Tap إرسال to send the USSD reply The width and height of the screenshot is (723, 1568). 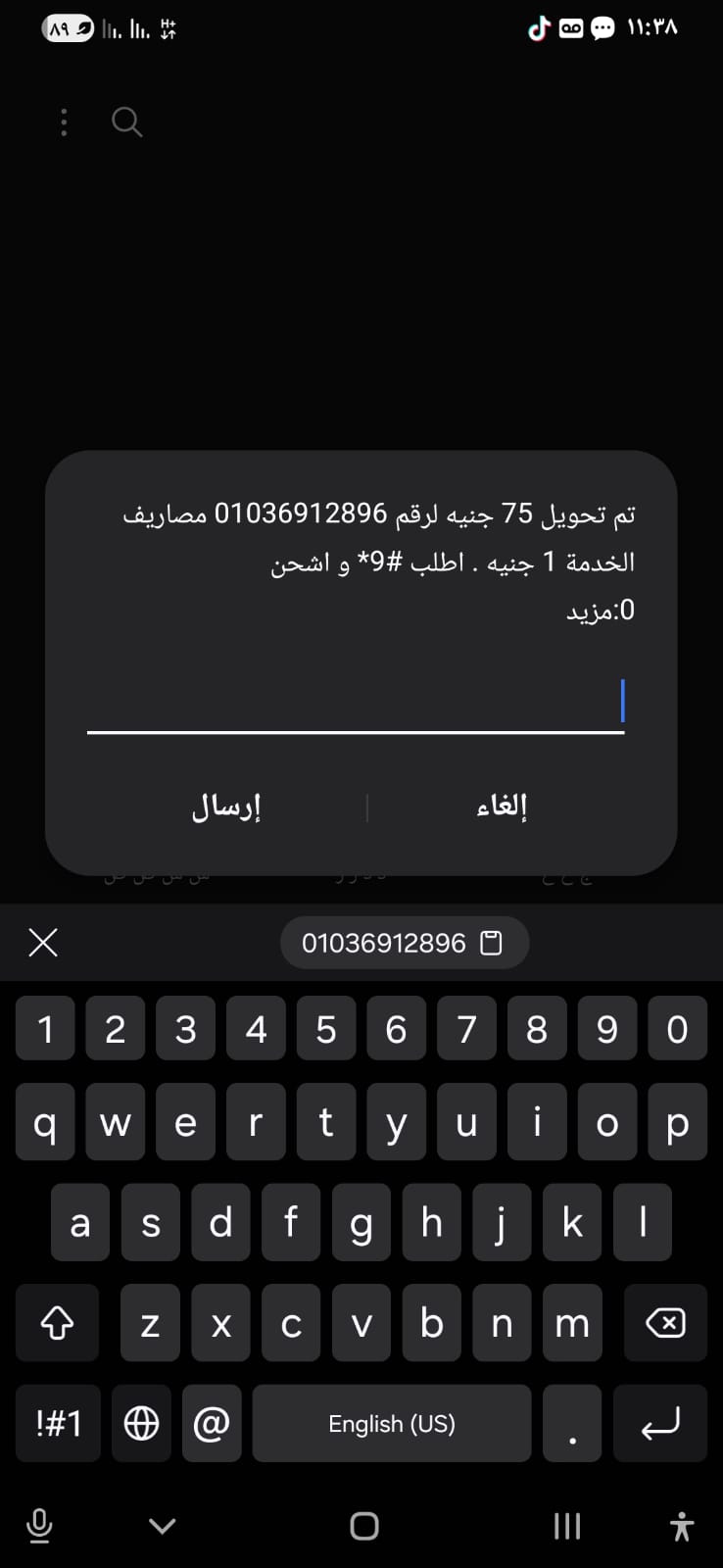[226, 807]
